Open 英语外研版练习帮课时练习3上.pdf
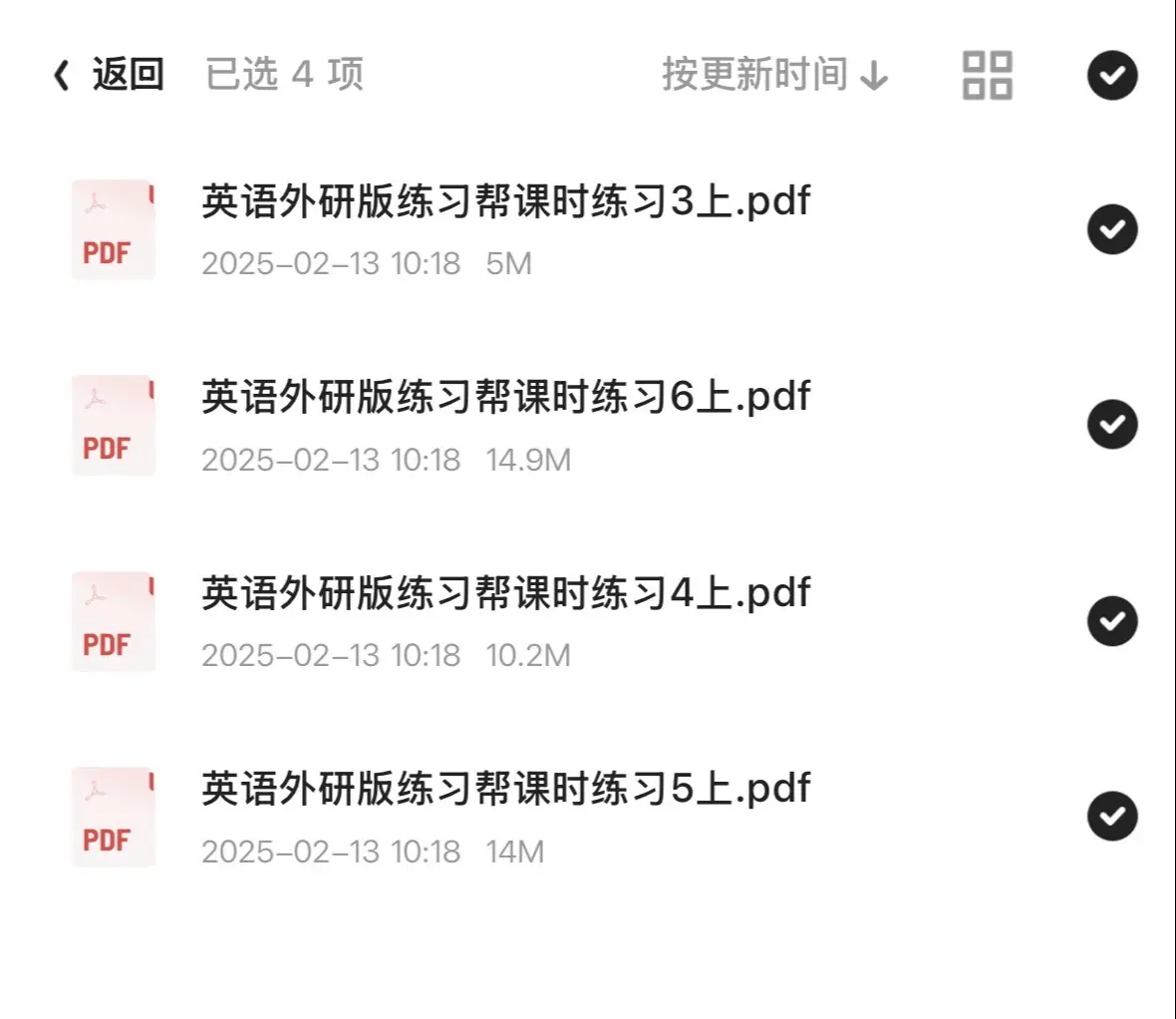 click(505, 202)
